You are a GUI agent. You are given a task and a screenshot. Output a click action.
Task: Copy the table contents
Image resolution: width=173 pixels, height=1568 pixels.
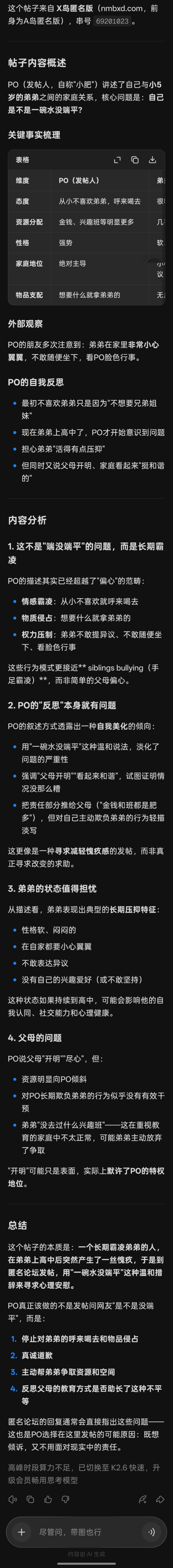tap(135, 159)
